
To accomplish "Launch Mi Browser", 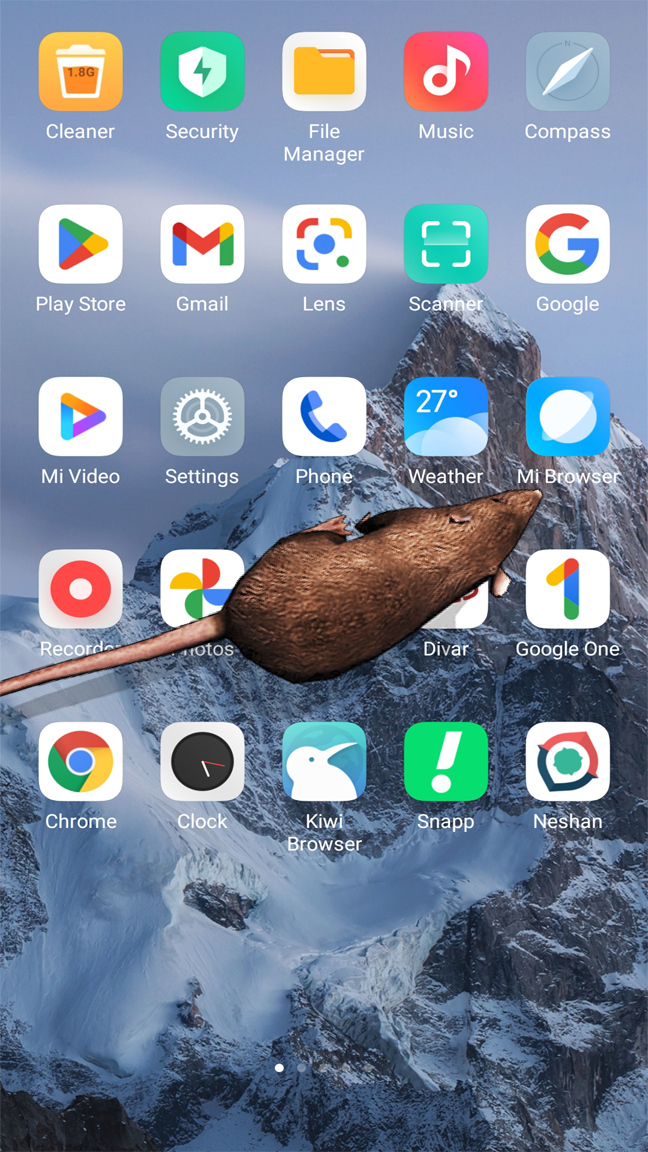I will point(568,417).
